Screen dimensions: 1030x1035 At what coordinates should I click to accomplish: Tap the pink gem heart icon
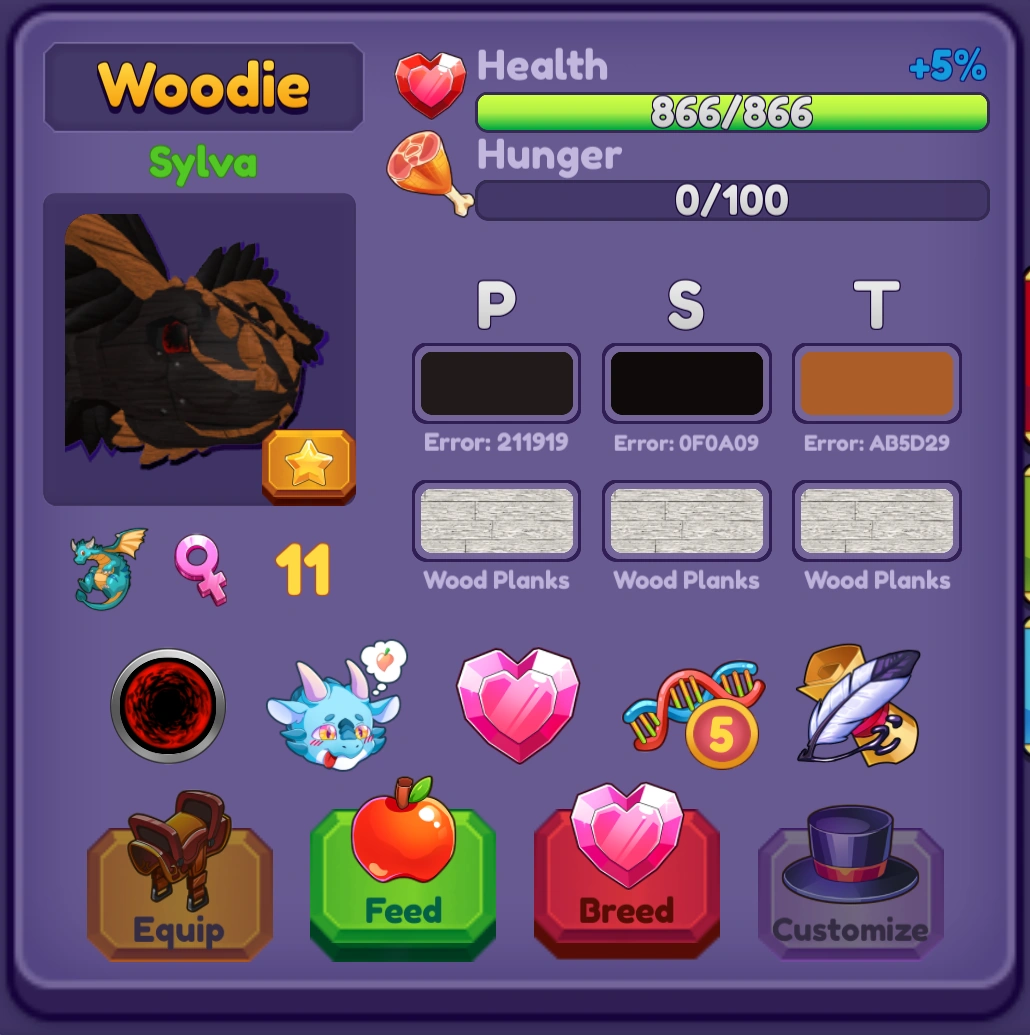point(518,704)
